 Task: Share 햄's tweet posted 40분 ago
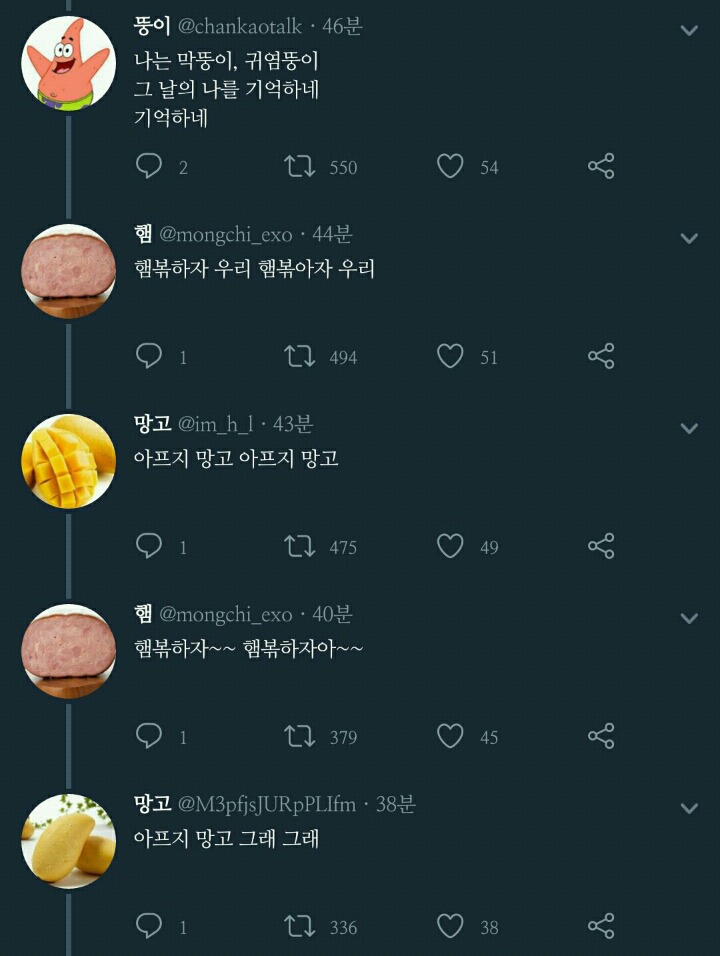coord(601,736)
